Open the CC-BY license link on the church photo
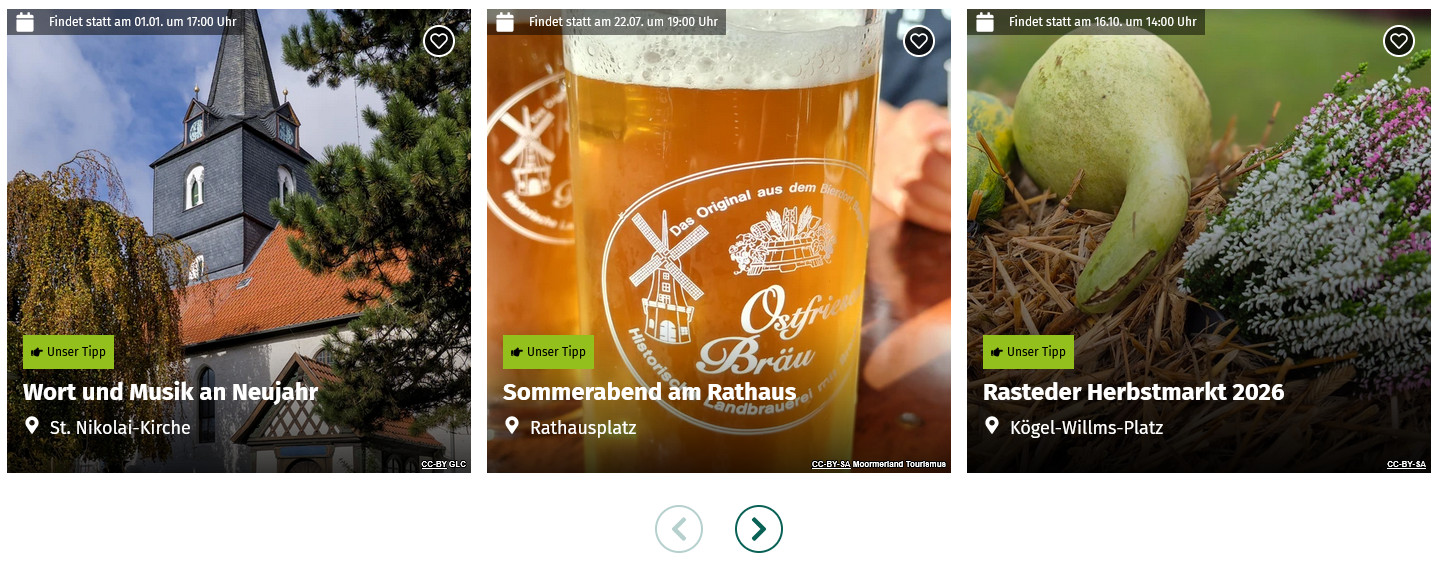This screenshot has width=1439, height=564. [x=433, y=464]
